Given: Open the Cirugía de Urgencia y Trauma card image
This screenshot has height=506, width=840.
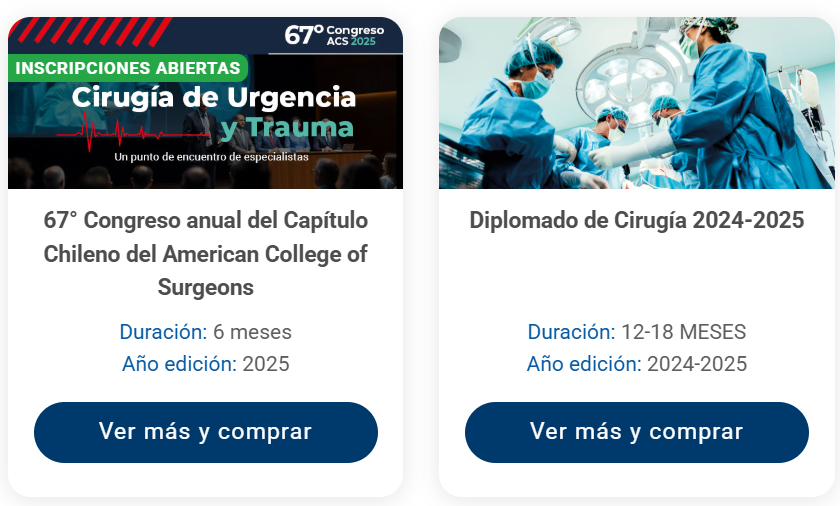Looking at the screenshot, I should pos(205,104).
